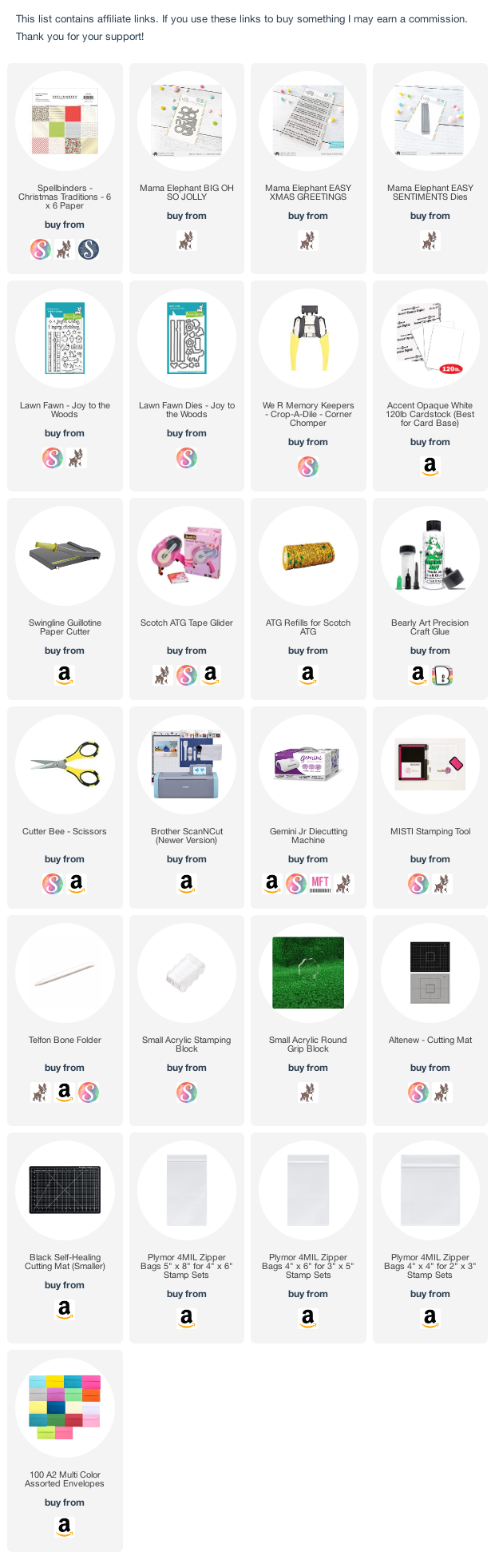Buy Accent Opaque White Cardstock from Amazon
Viewport: 495px width, 1568px height.
pyautogui.click(x=430, y=466)
